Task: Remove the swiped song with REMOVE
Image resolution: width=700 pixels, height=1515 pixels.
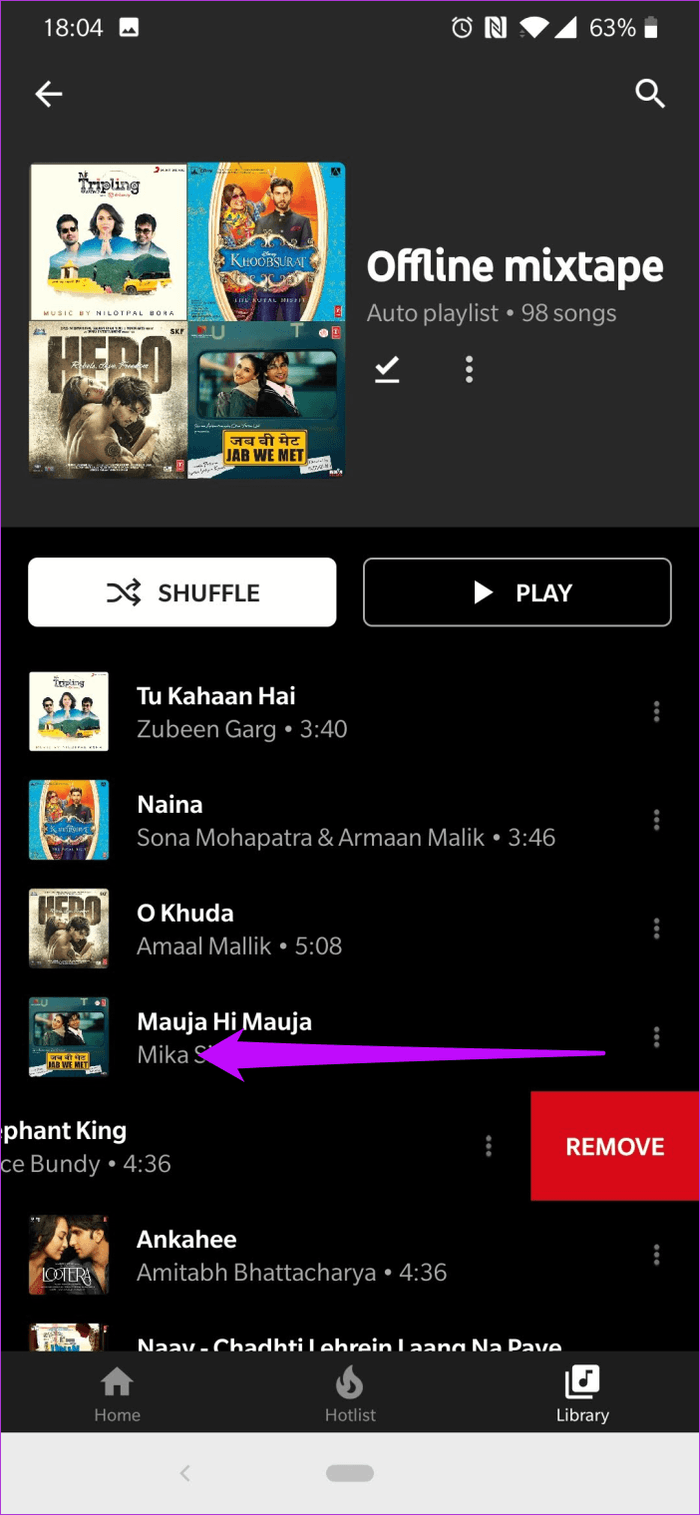Action: tap(615, 1146)
